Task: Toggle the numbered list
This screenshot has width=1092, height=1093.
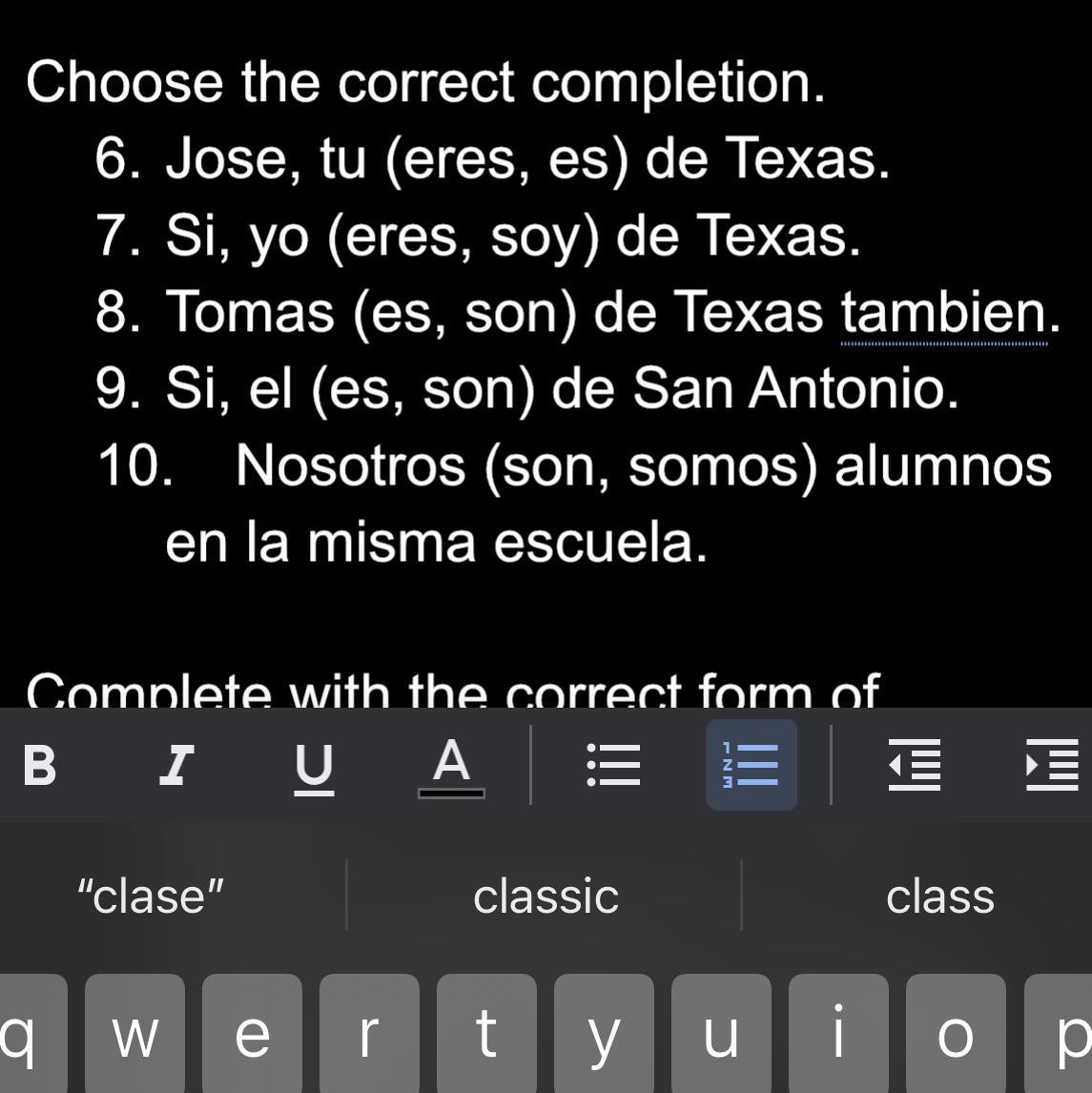Action: pos(752,765)
